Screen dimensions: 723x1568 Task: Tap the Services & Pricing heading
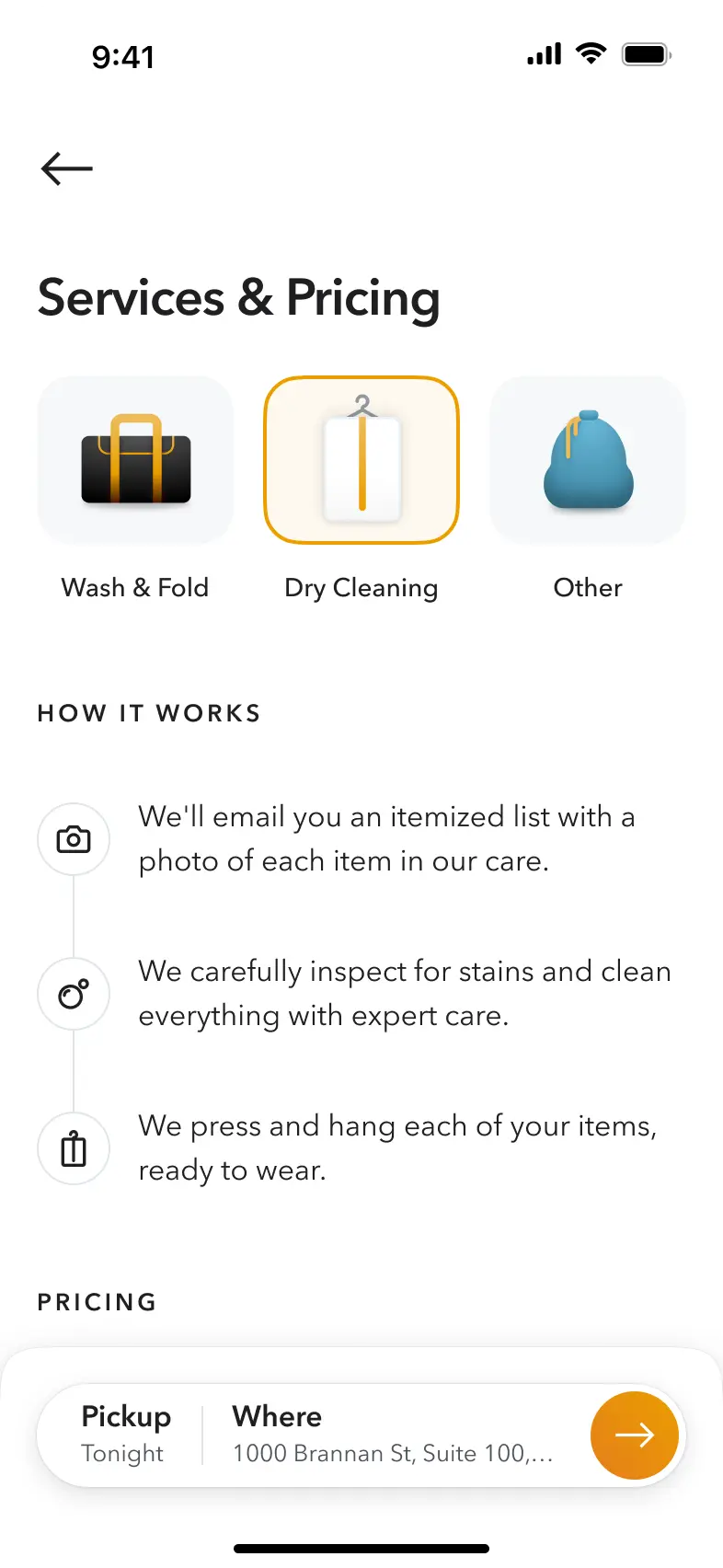(x=238, y=297)
